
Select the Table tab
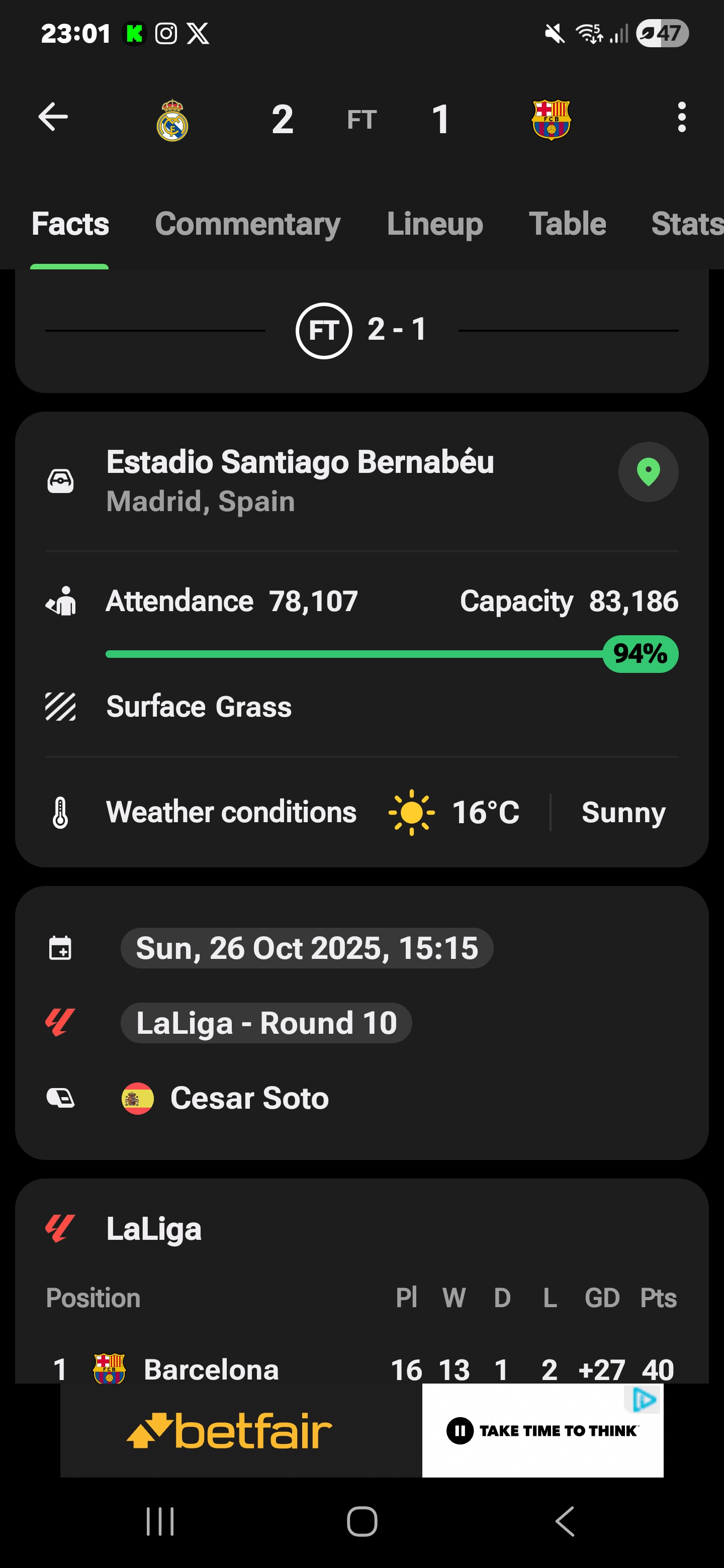(x=567, y=224)
